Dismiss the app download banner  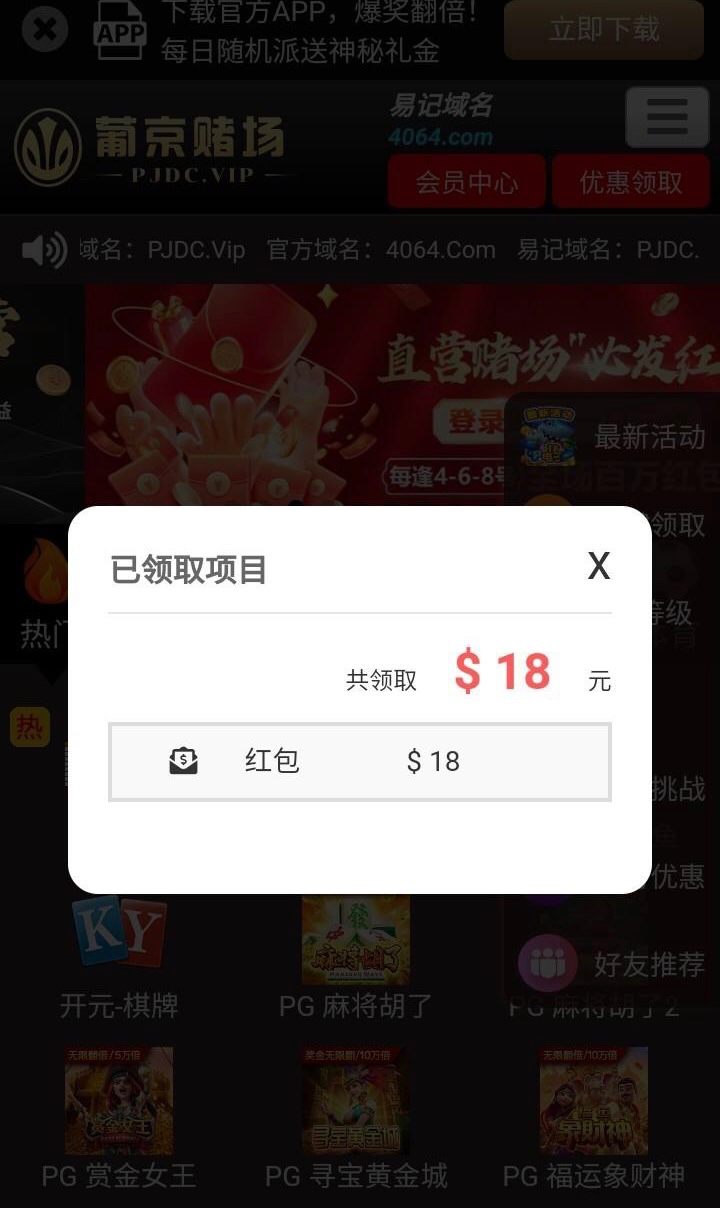click(x=45, y=29)
